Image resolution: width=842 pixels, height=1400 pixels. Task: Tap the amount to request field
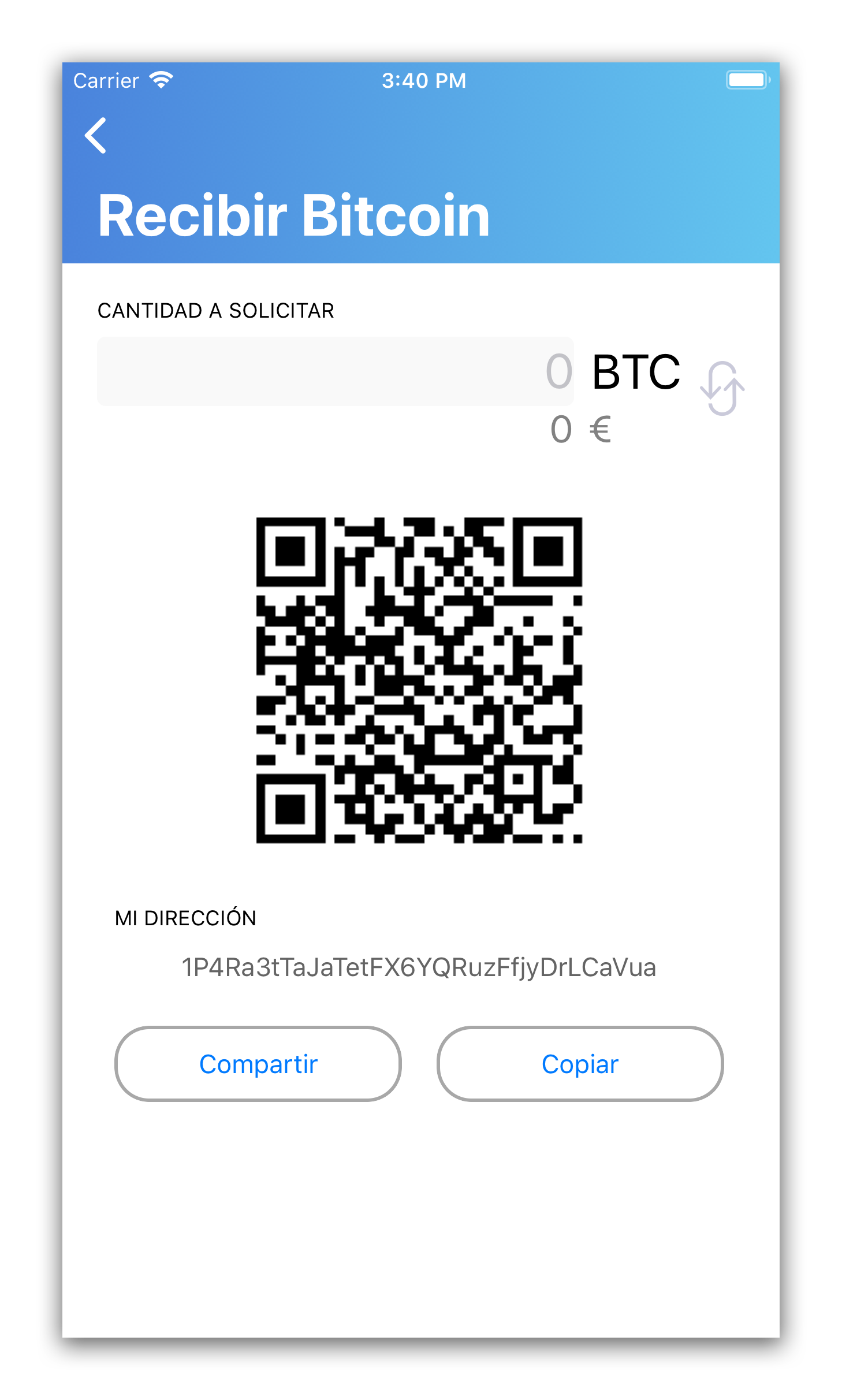click(335, 371)
